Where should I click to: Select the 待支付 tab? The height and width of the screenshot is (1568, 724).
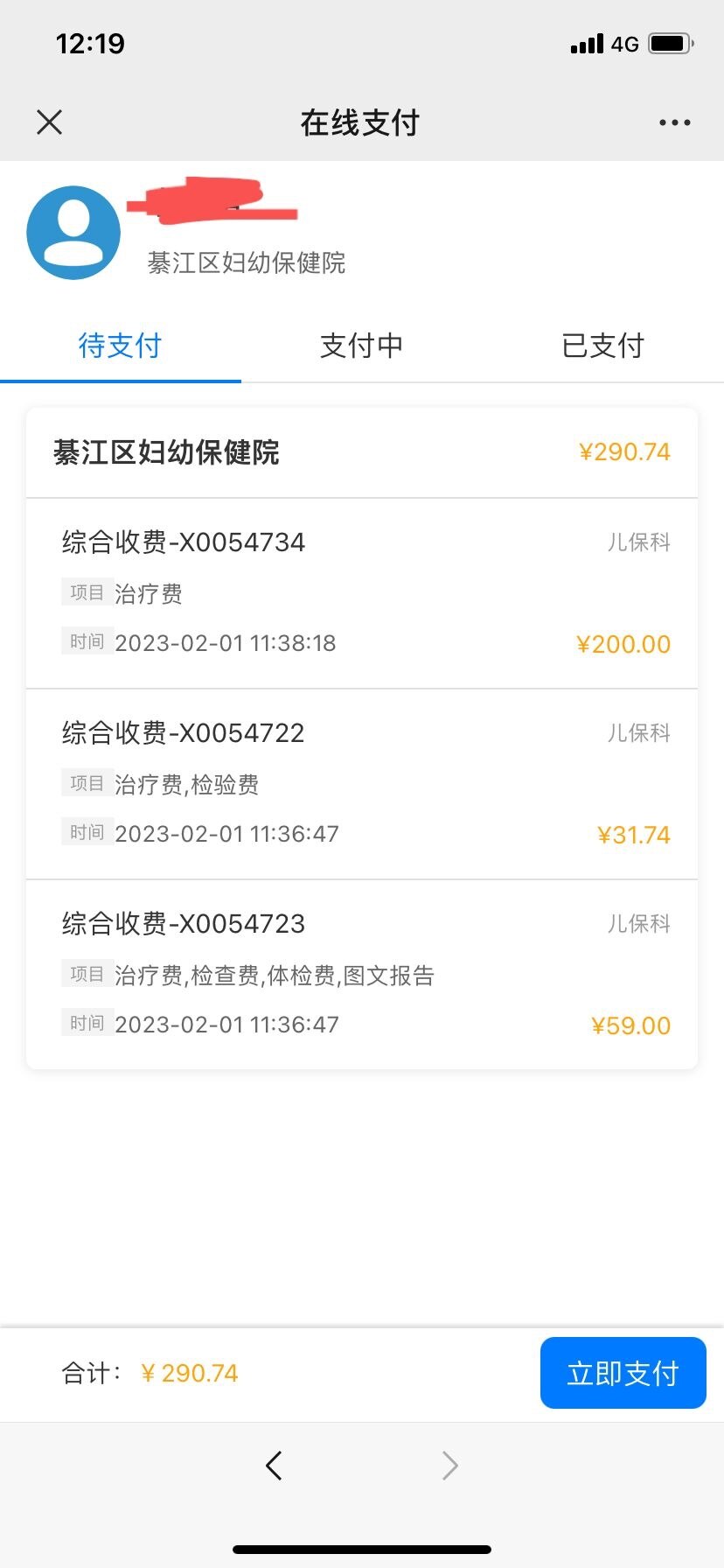[120, 346]
